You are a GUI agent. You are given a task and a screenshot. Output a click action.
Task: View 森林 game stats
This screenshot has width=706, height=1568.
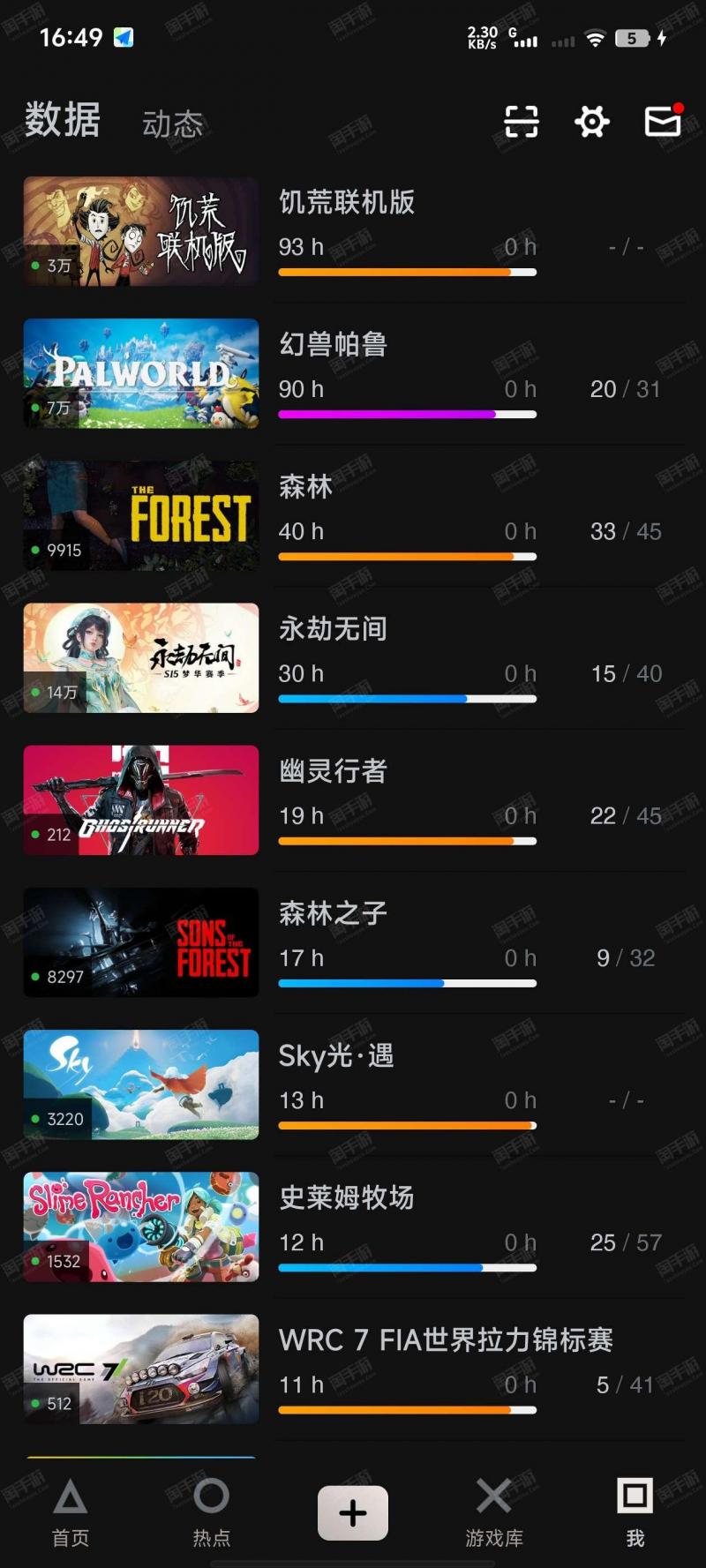click(353, 515)
